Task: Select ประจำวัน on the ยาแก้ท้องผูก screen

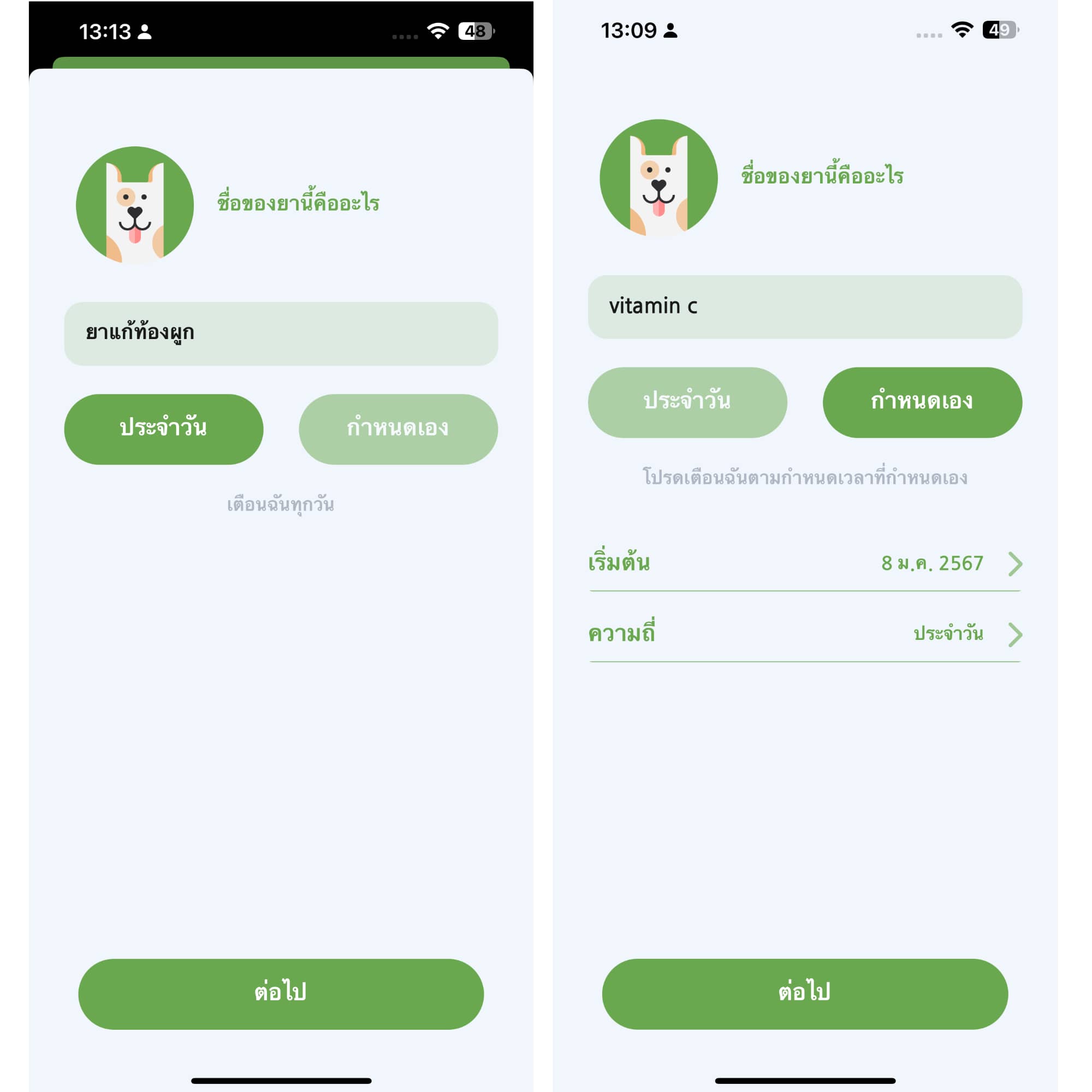Action: pyautogui.click(x=163, y=429)
